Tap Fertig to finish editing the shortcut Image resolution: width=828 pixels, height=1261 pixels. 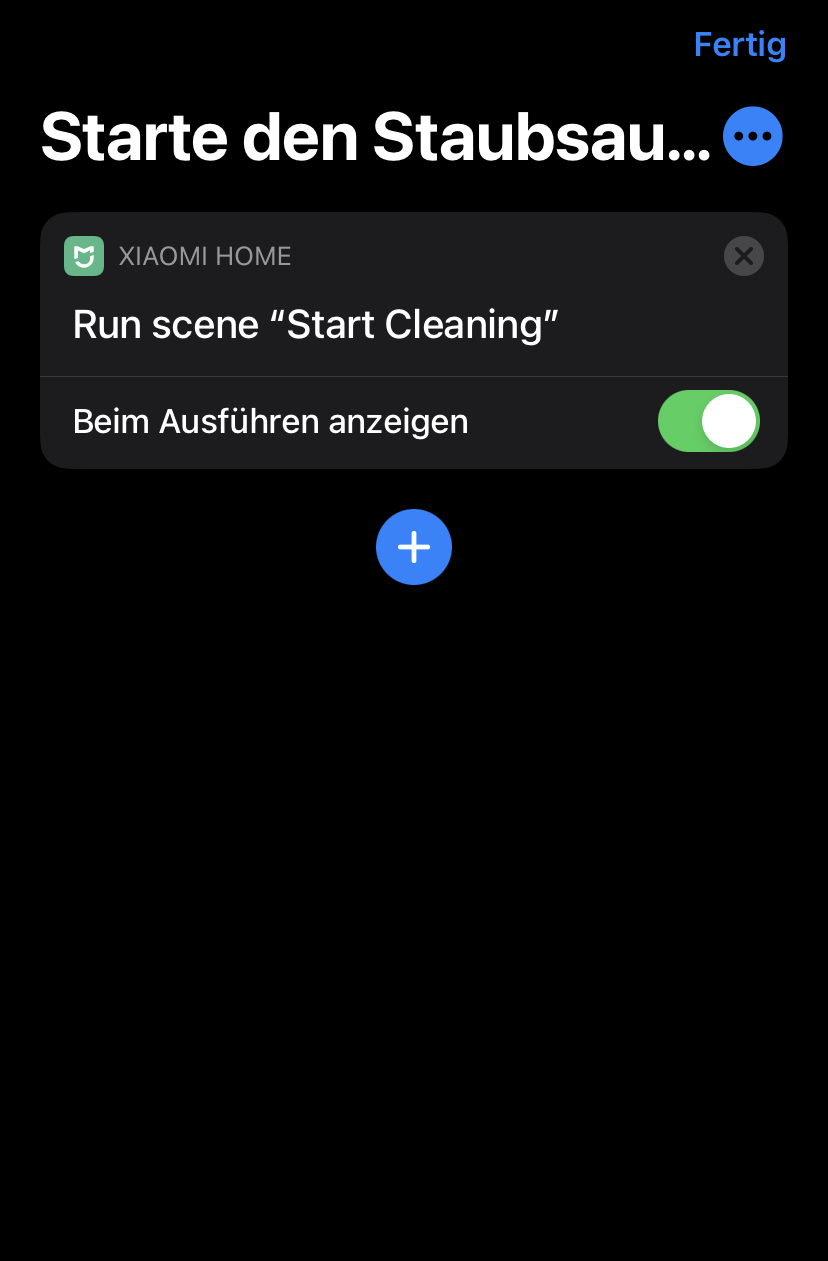click(x=740, y=45)
